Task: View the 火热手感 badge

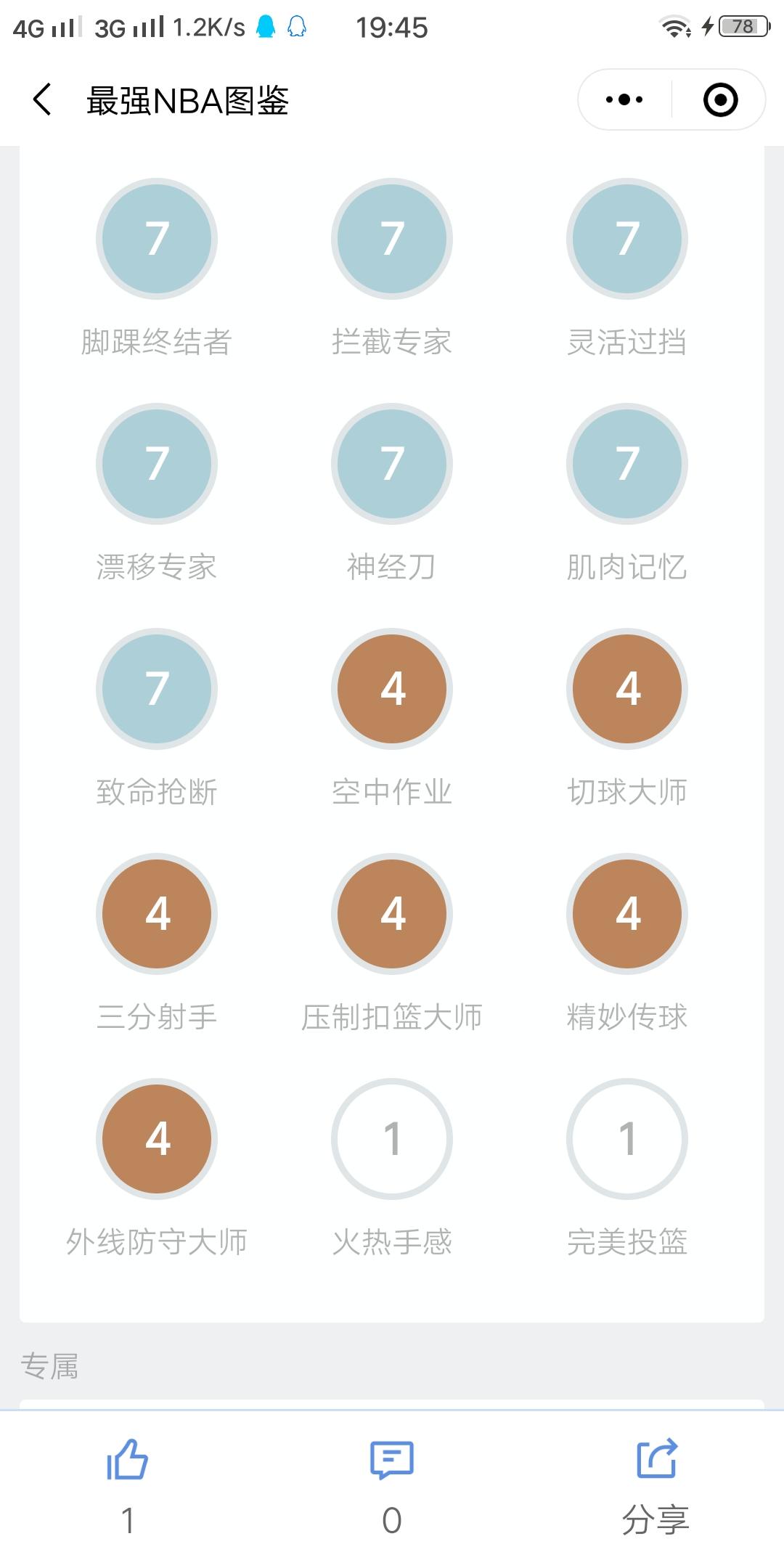Action: coord(392,1139)
